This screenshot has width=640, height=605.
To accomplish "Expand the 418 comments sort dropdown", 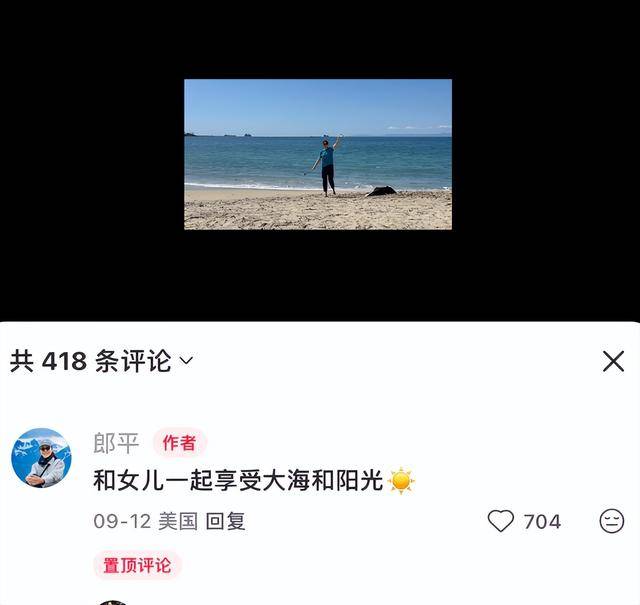I will (x=185, y=362).
